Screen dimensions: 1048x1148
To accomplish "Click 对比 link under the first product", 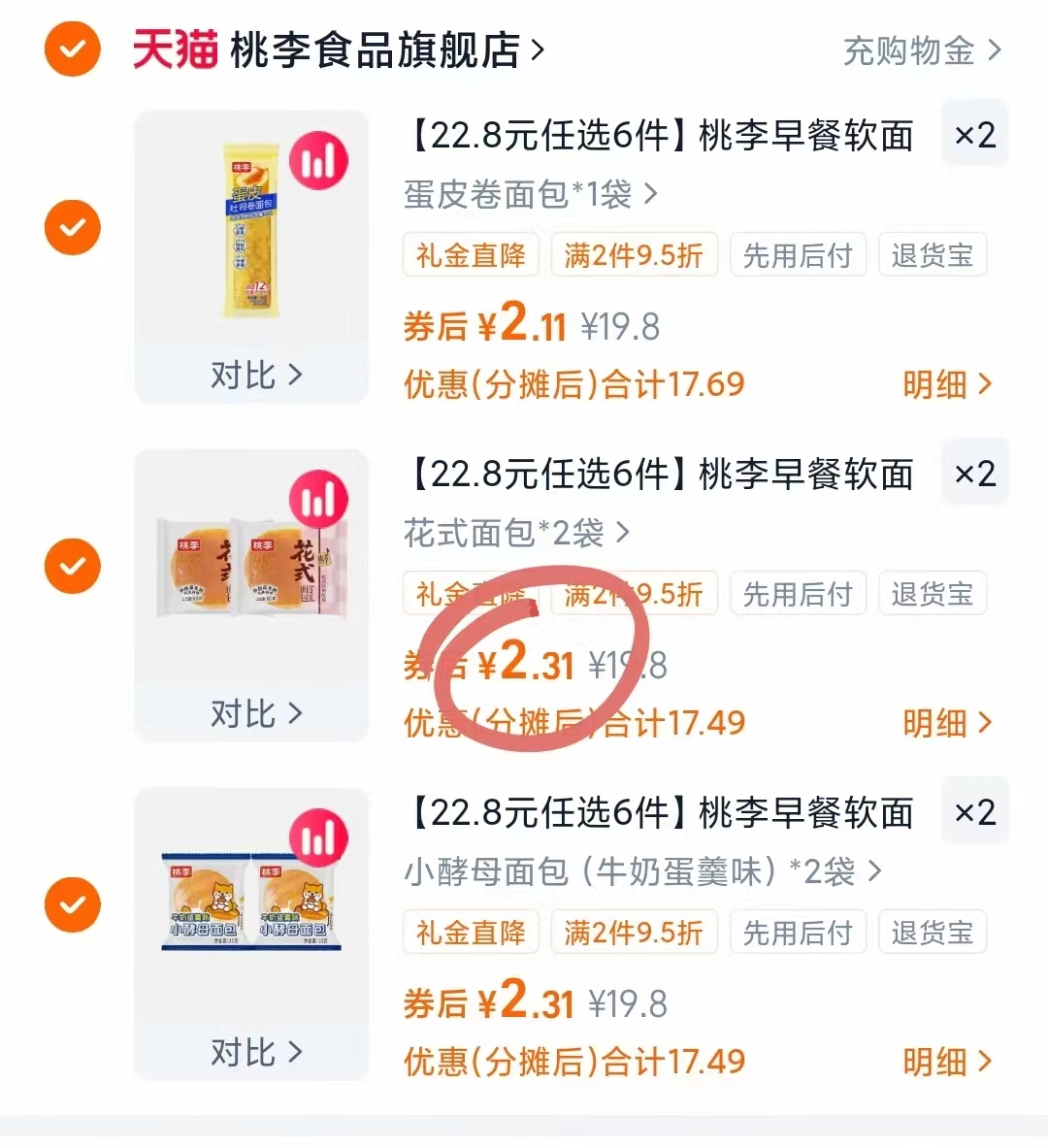I will click(256, 375).
